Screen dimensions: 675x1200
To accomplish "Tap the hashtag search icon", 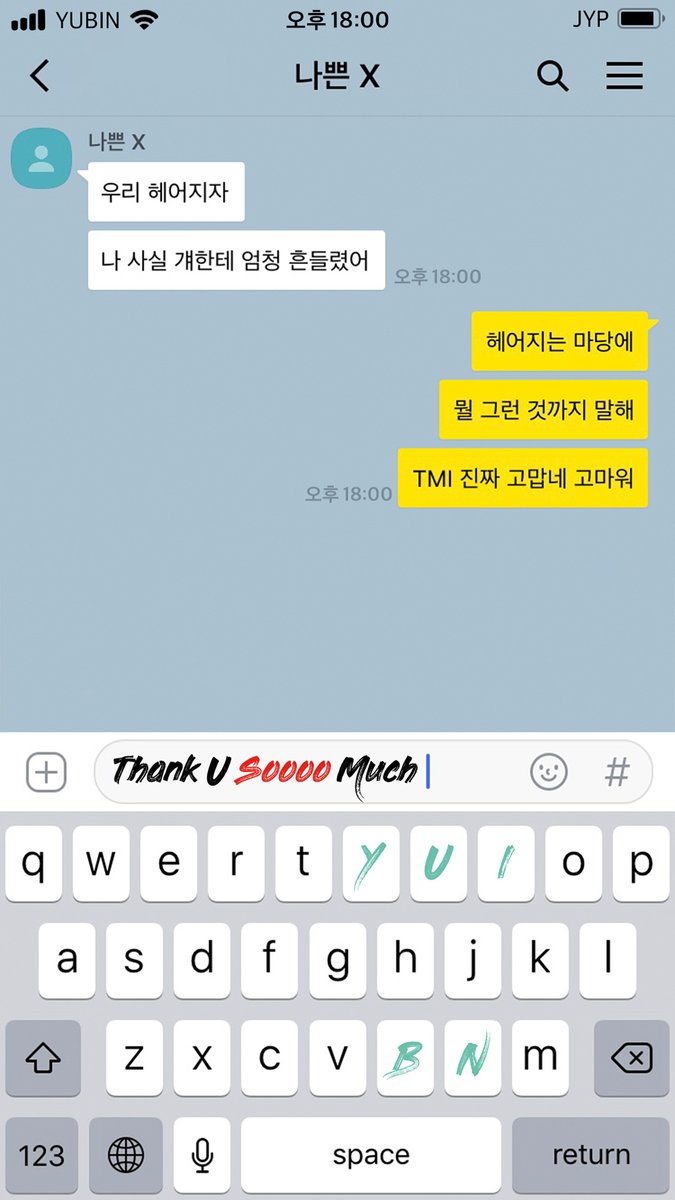I will click(618, 772).
